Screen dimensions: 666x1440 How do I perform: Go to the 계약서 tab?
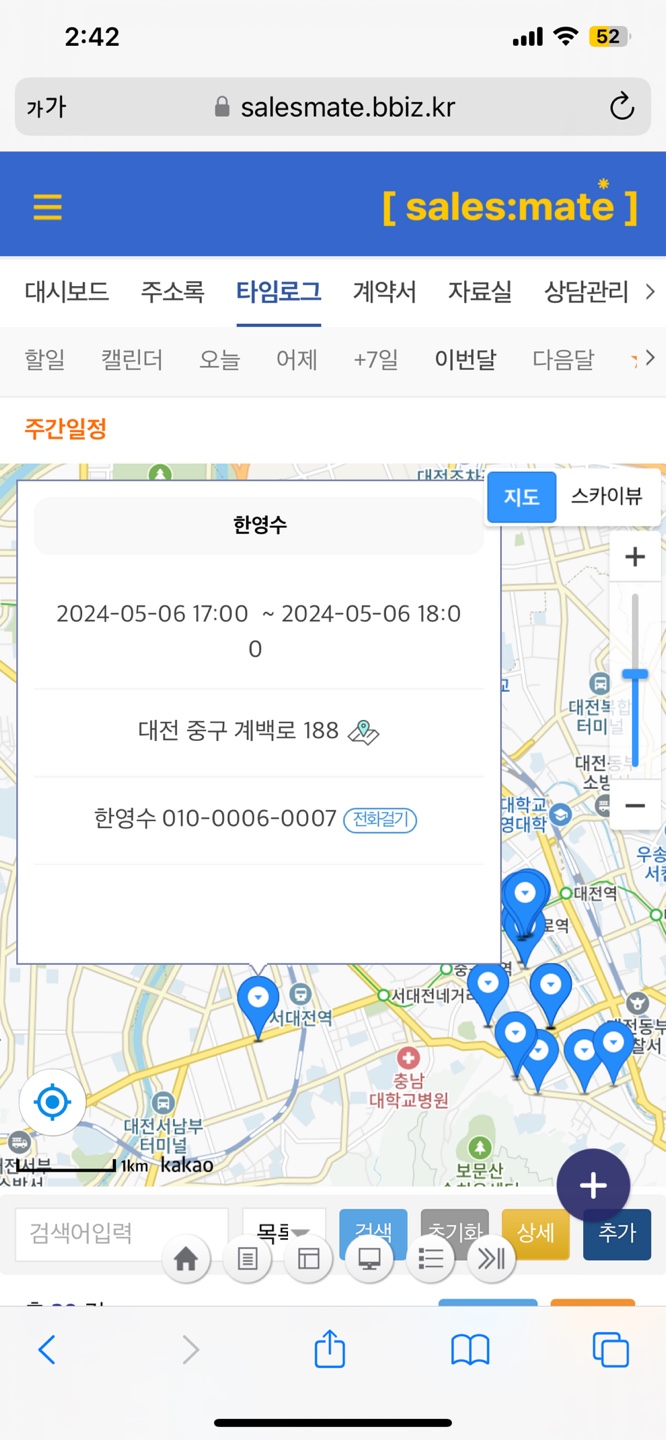tap(384, 292)
